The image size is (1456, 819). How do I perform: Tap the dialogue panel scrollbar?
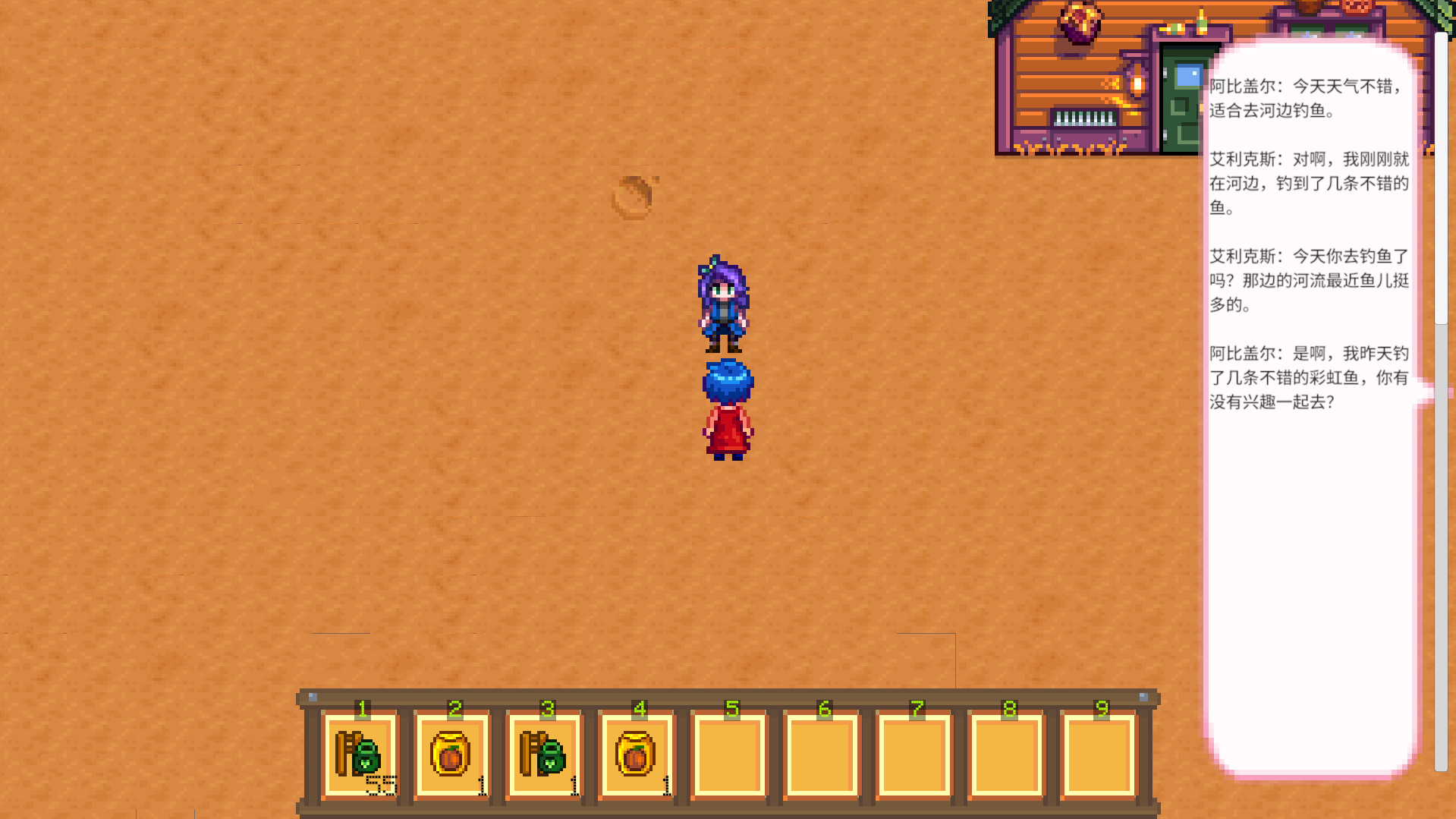[1441, 179]
